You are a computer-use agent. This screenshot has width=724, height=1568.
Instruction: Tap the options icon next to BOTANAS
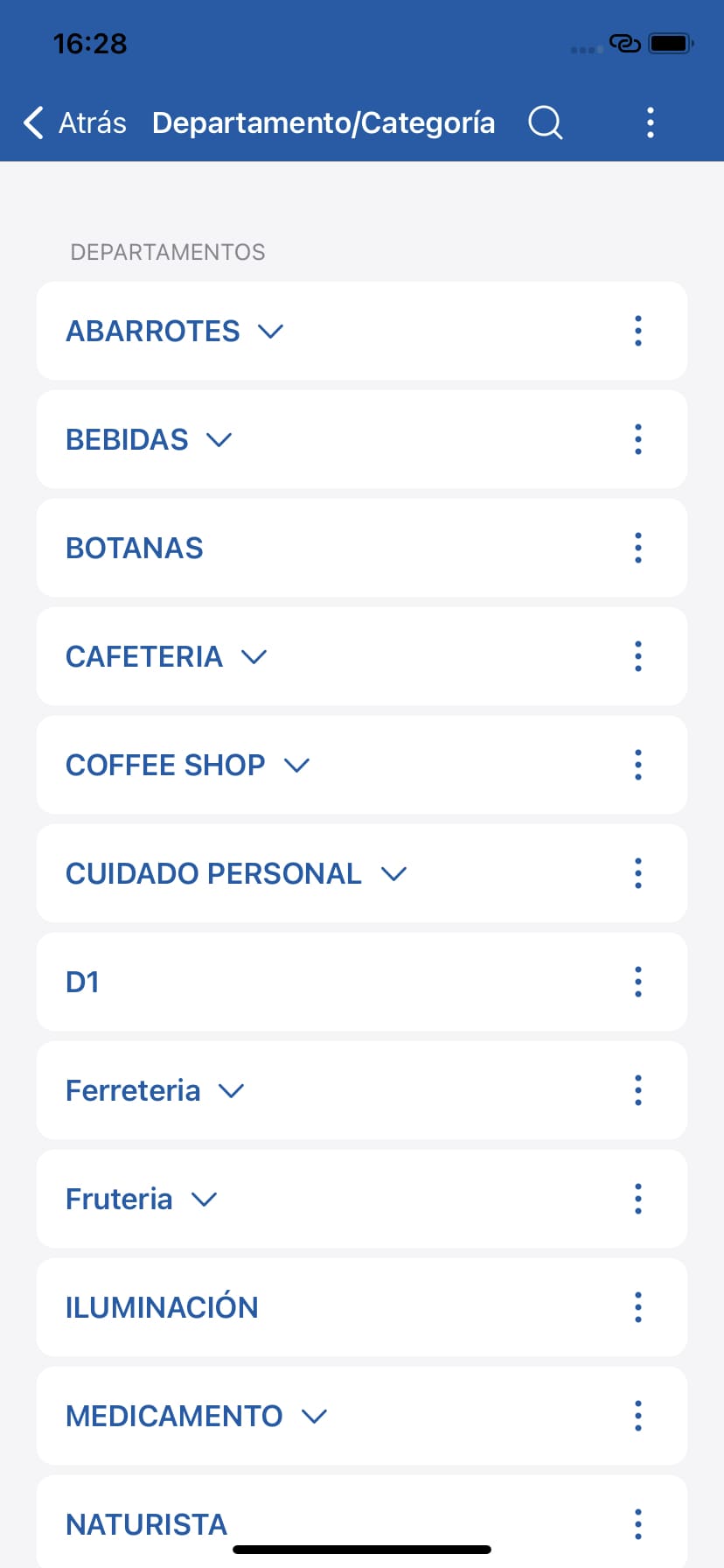(637, 547)
